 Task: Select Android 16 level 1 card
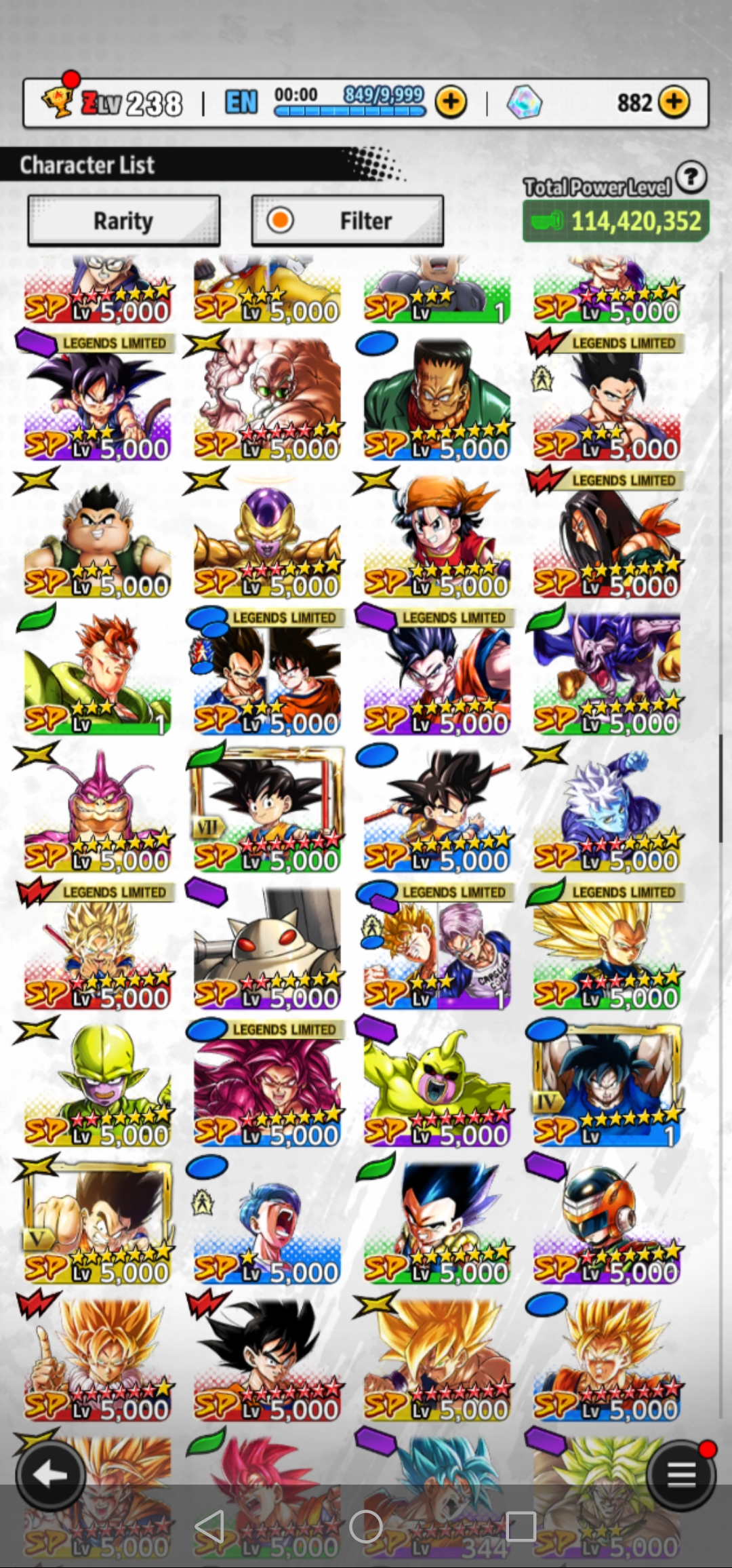tap(98, 673)
